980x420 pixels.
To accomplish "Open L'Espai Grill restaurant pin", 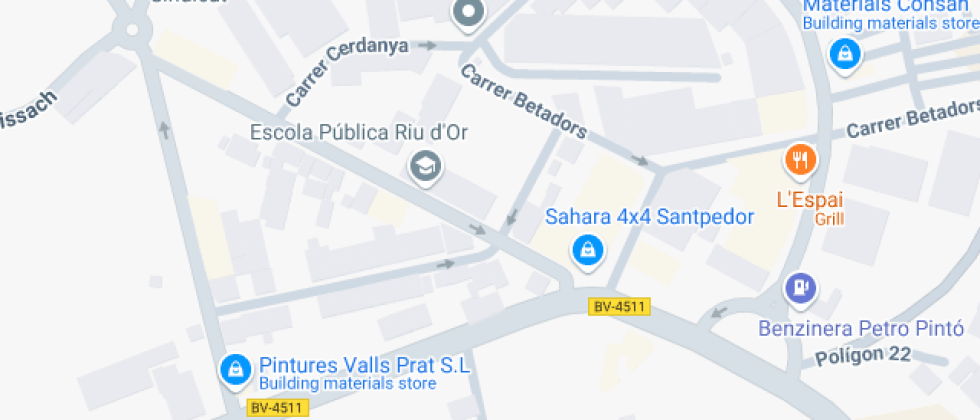I will point(800,159).
